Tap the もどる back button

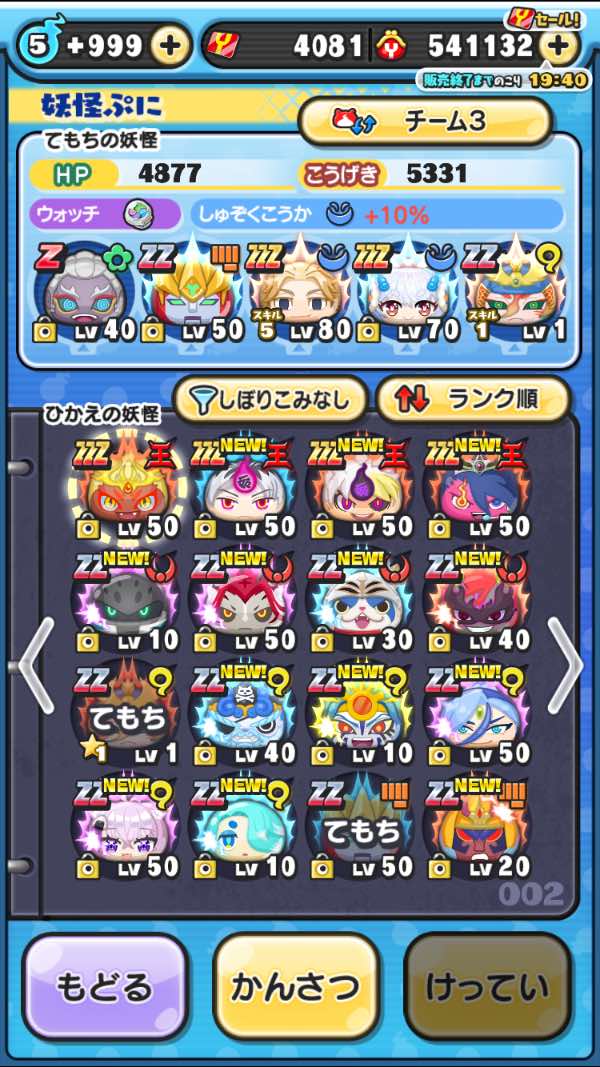tap(105, 987)
